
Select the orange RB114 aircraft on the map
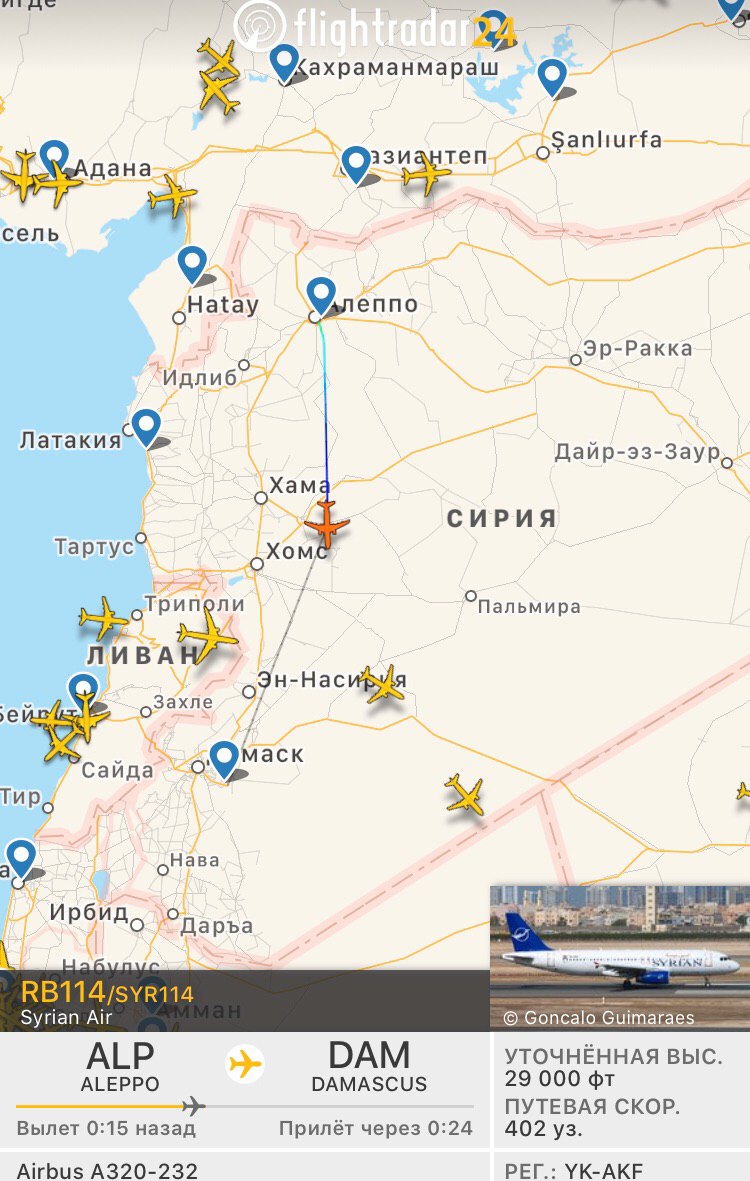(x=327, y=524)
